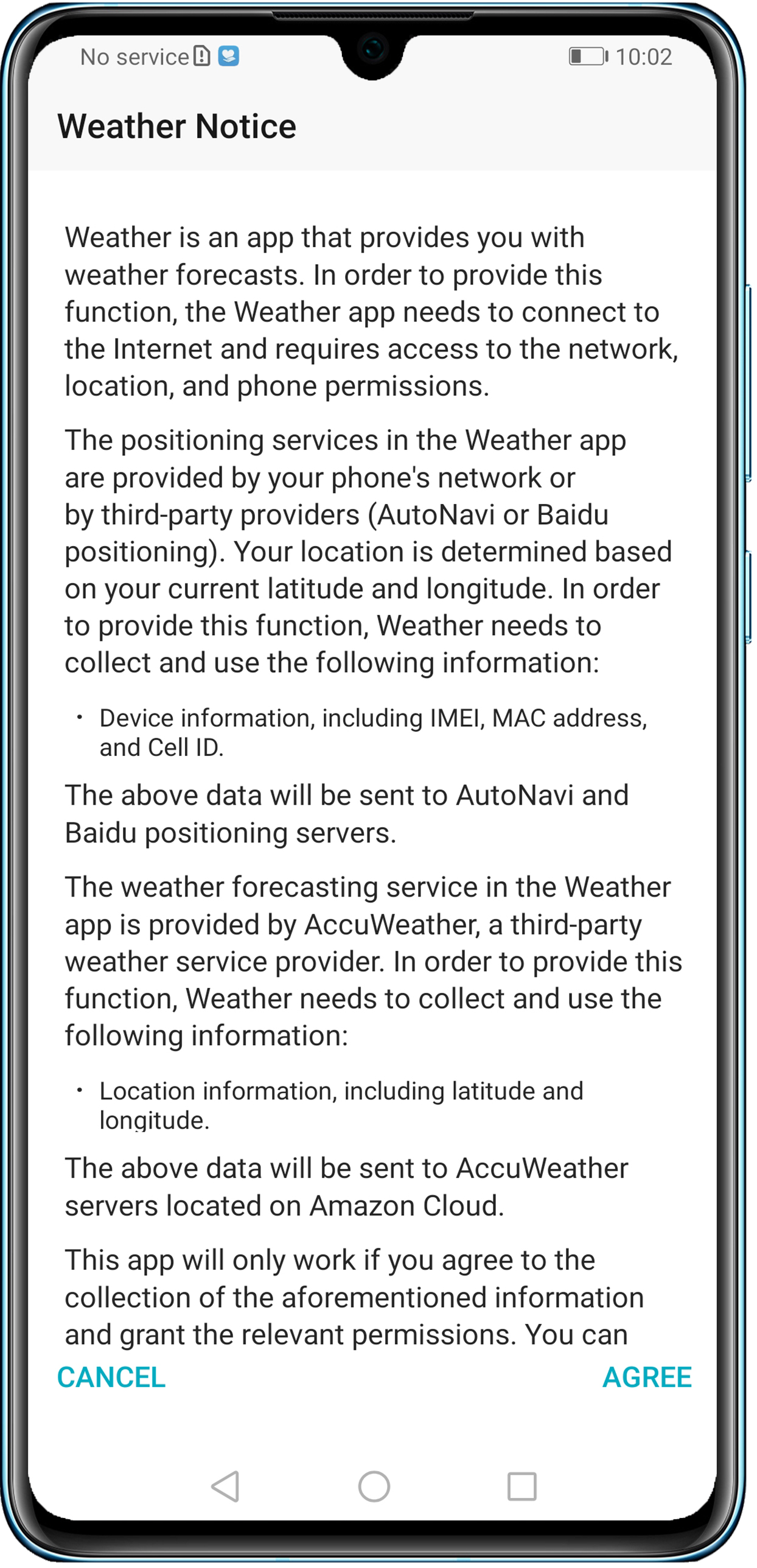757x1568 pixels.
Task: Open the recent apps view
Action: 522,1486
